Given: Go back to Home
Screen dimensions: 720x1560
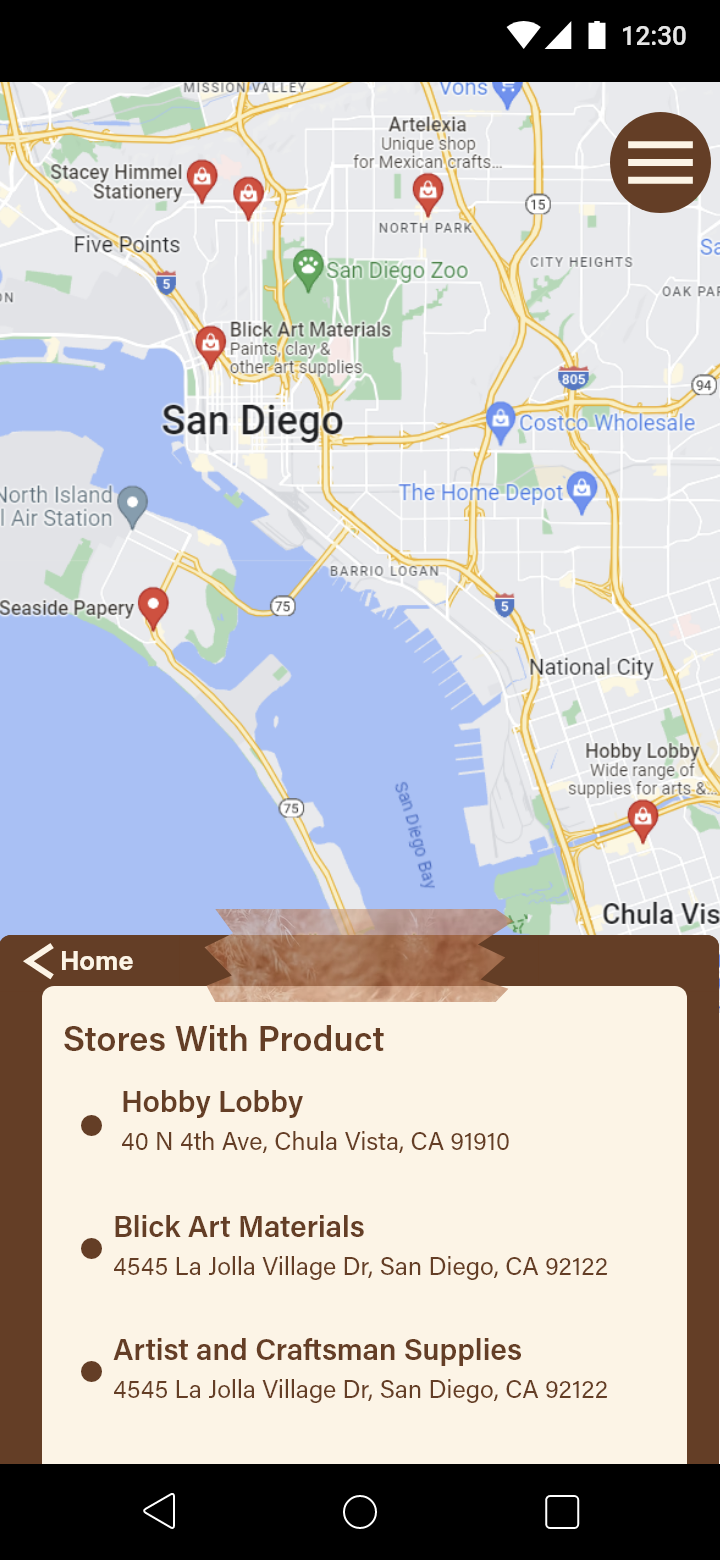Looking at the screenshot, I should [x=80, y=961].
